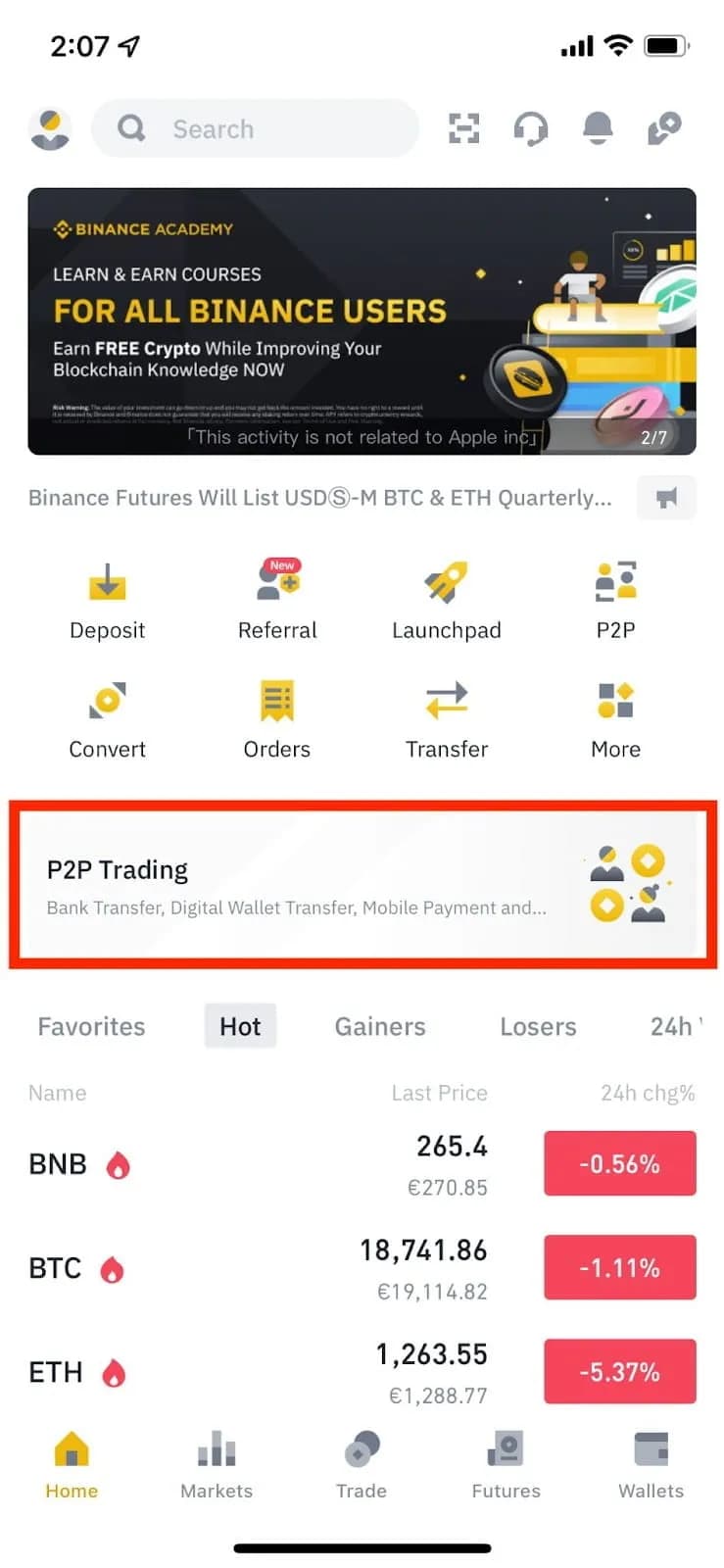
Task: Switch to the Hot tab
Action: click(x=240, y=1026)
